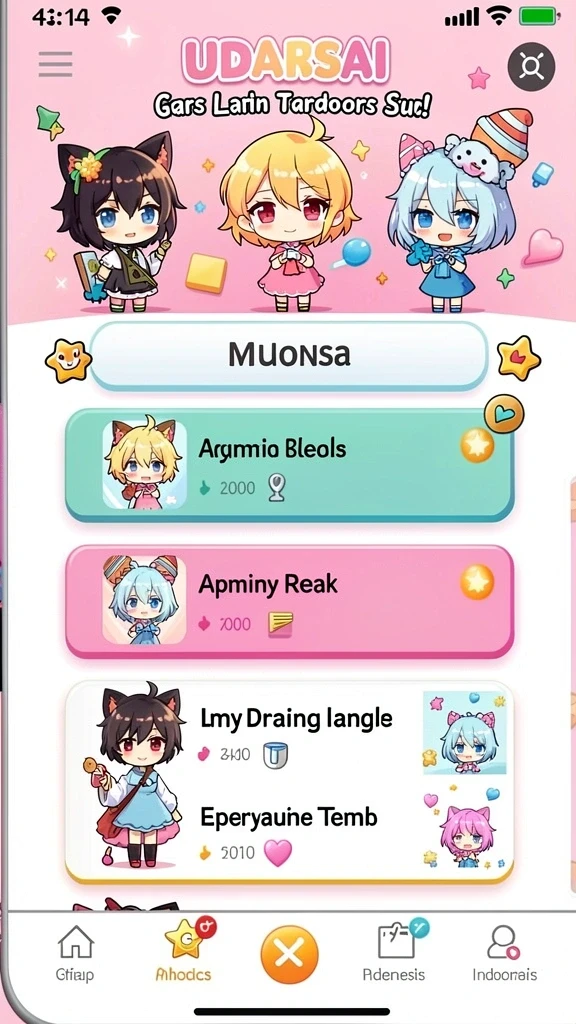This screenshot has height=1024, width=576.
Task: Switch to the Ahodcs tab
Action: point(184,953)
